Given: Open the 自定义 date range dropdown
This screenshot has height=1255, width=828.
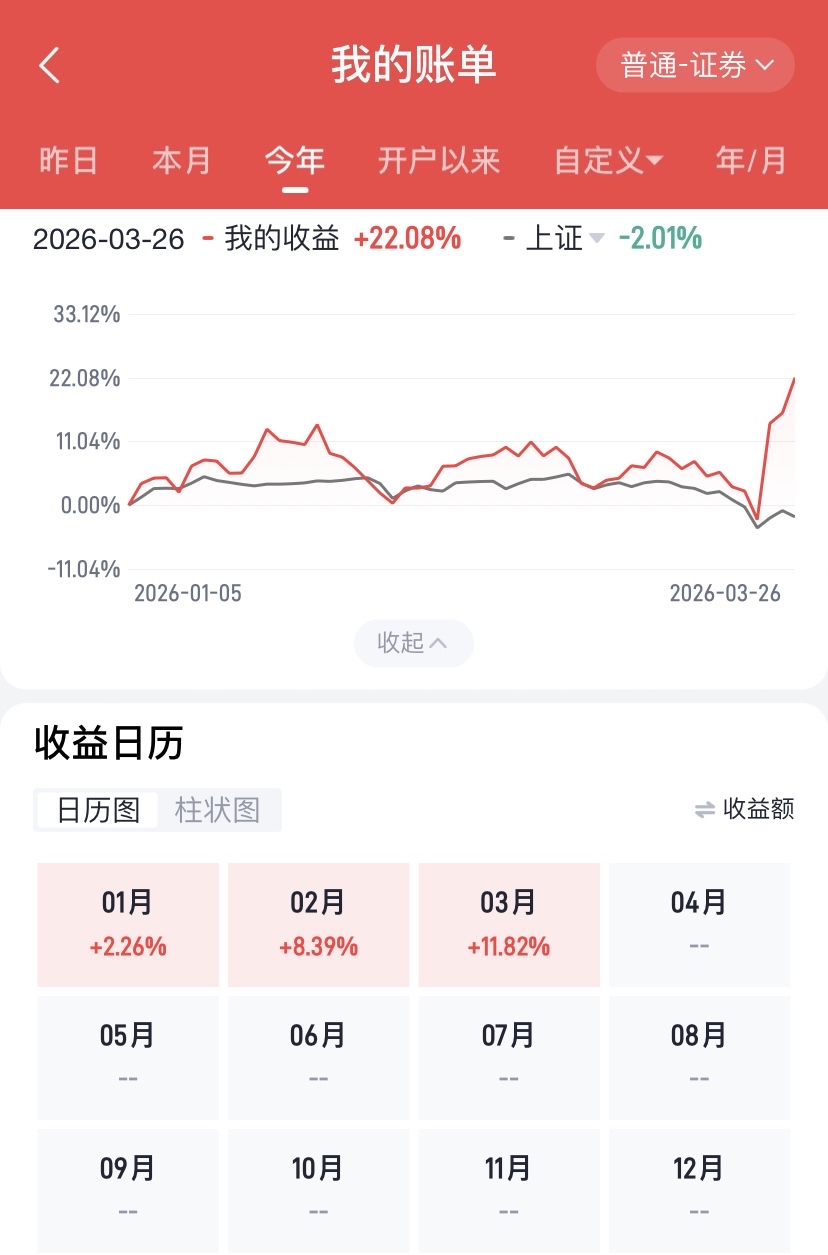Looking at the screenshot, I should point(608,160).
